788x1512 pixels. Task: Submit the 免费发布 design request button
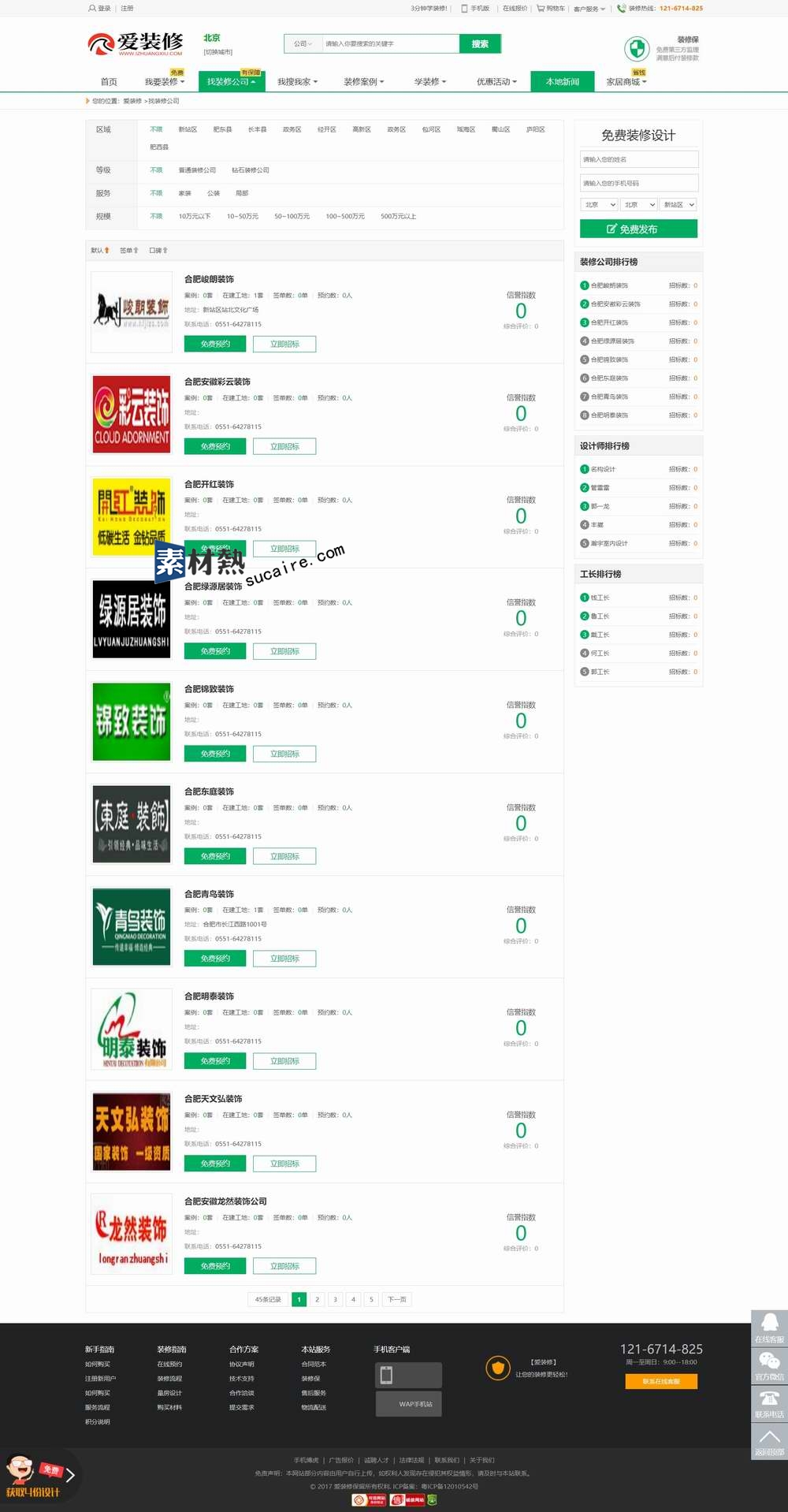pos(639,229)
